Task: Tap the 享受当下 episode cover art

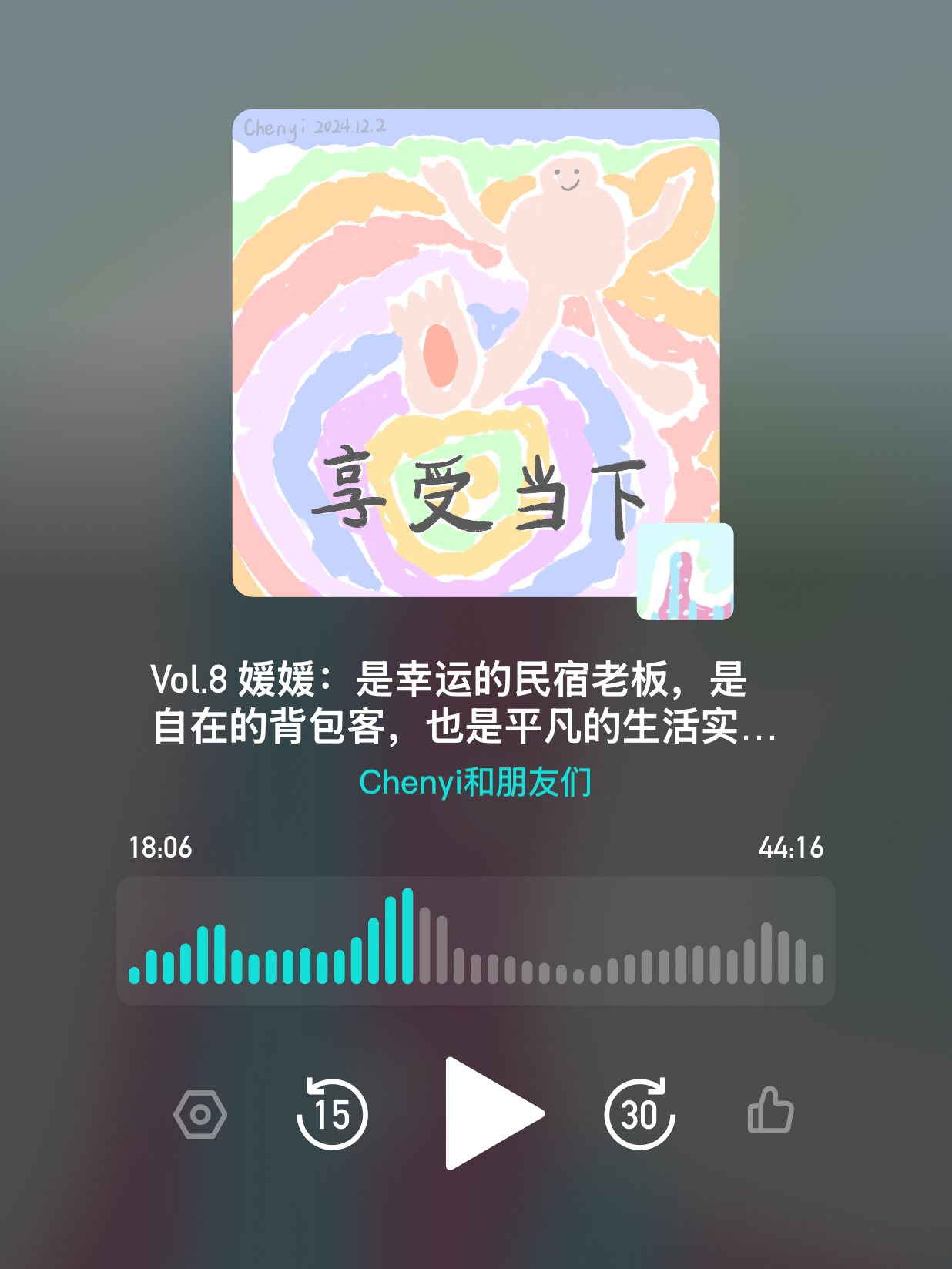Action: (x=476, y=353)
